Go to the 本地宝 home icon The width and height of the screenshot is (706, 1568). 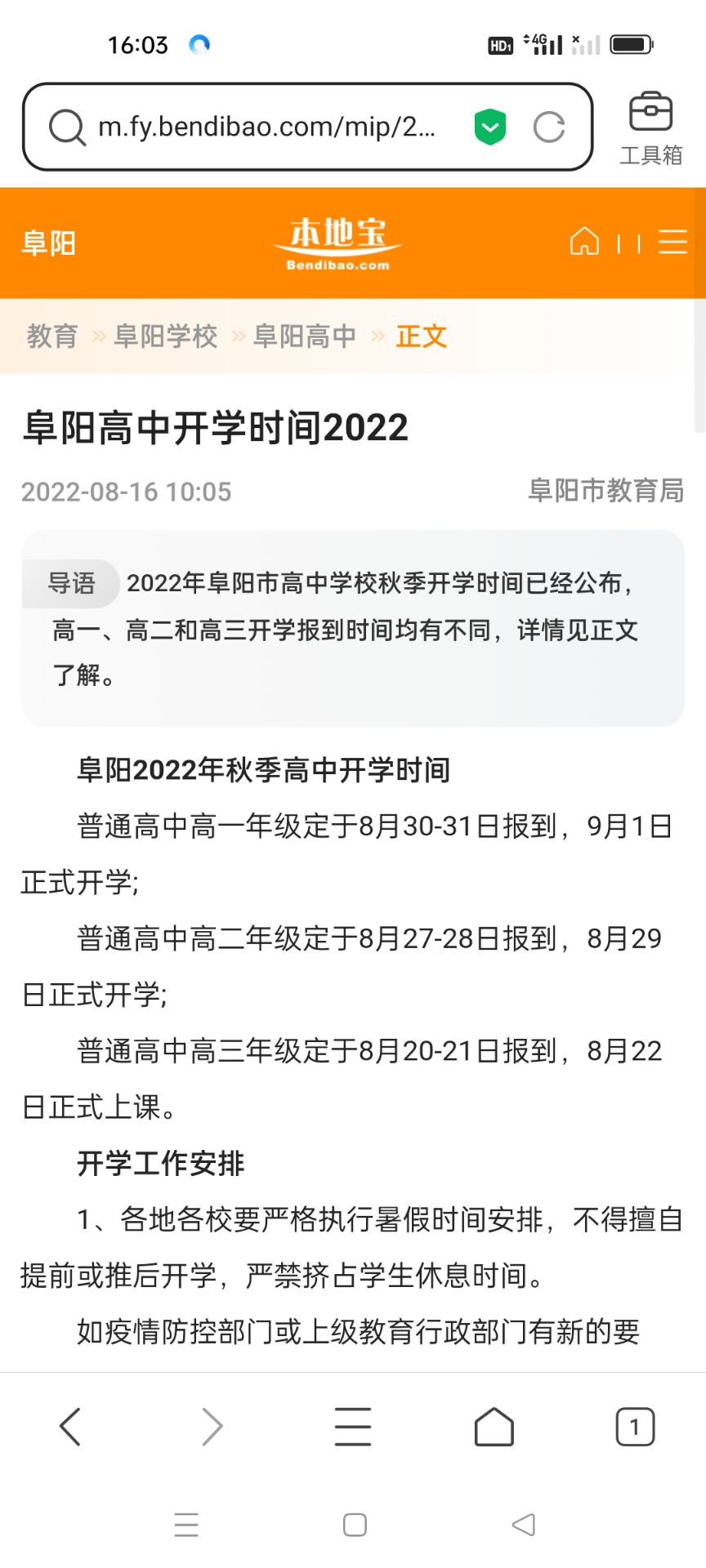584,243
